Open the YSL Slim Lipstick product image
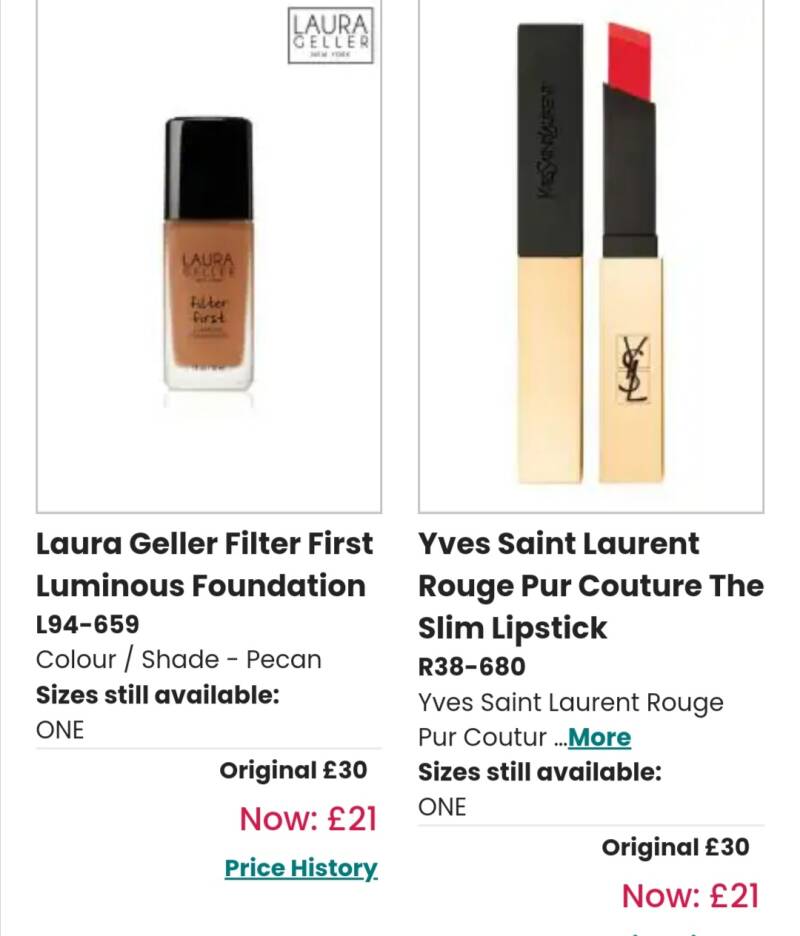This screenshot has height=936, width=800. [x=590, y=255]
